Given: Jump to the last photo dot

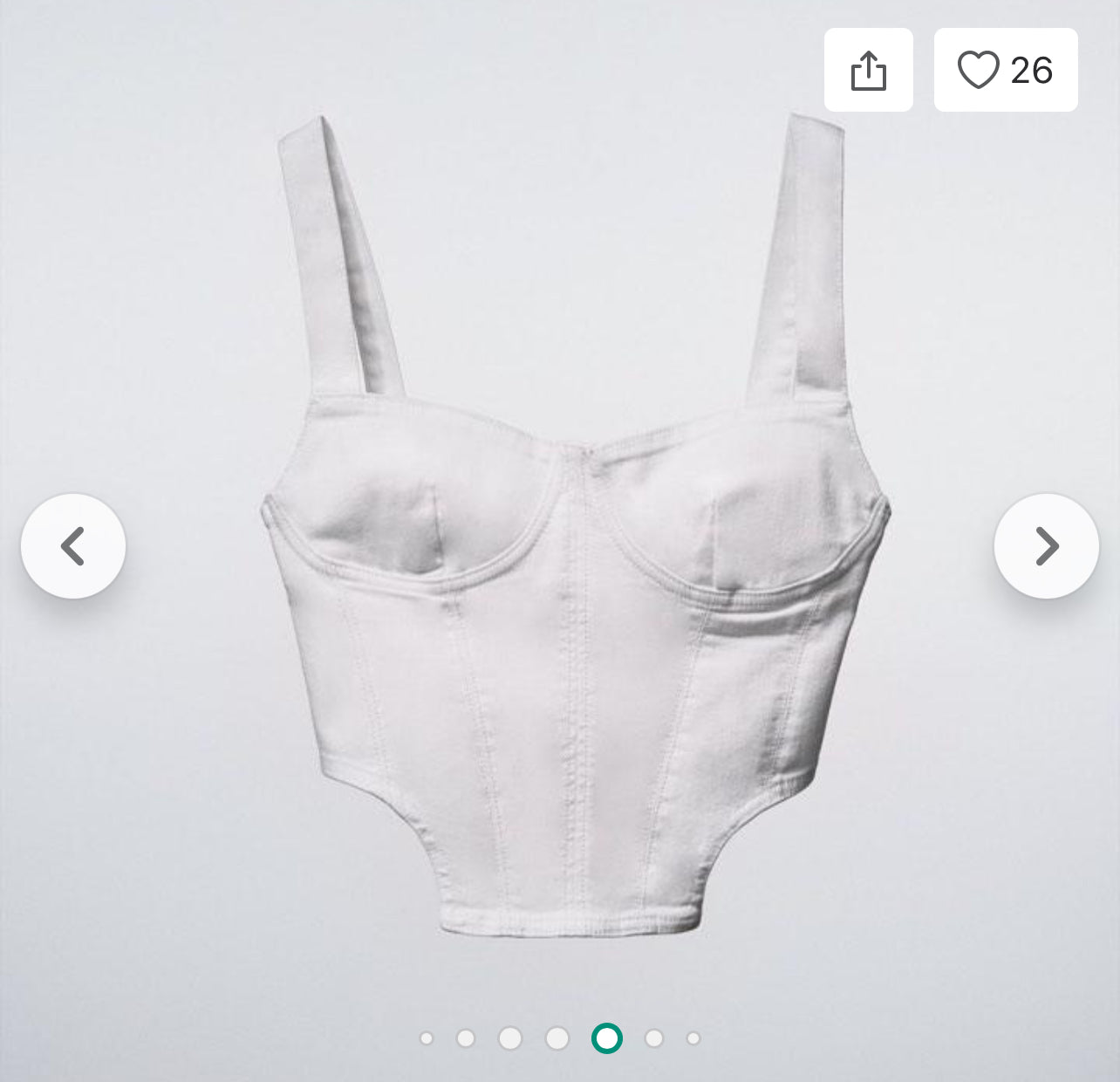Looking at the screenshot, I should (693, 1038).
